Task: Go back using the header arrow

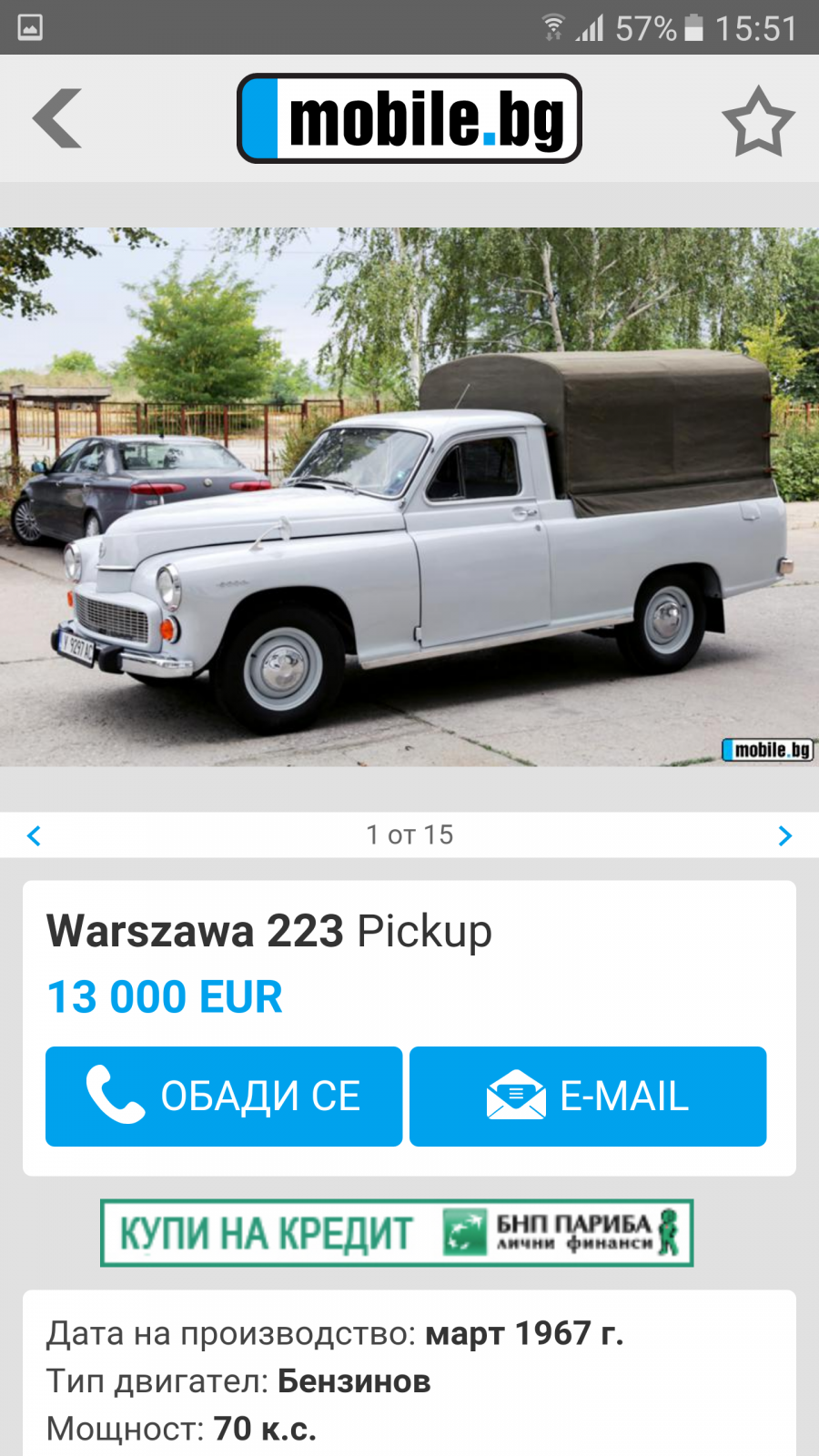Action: coord(57,118)
